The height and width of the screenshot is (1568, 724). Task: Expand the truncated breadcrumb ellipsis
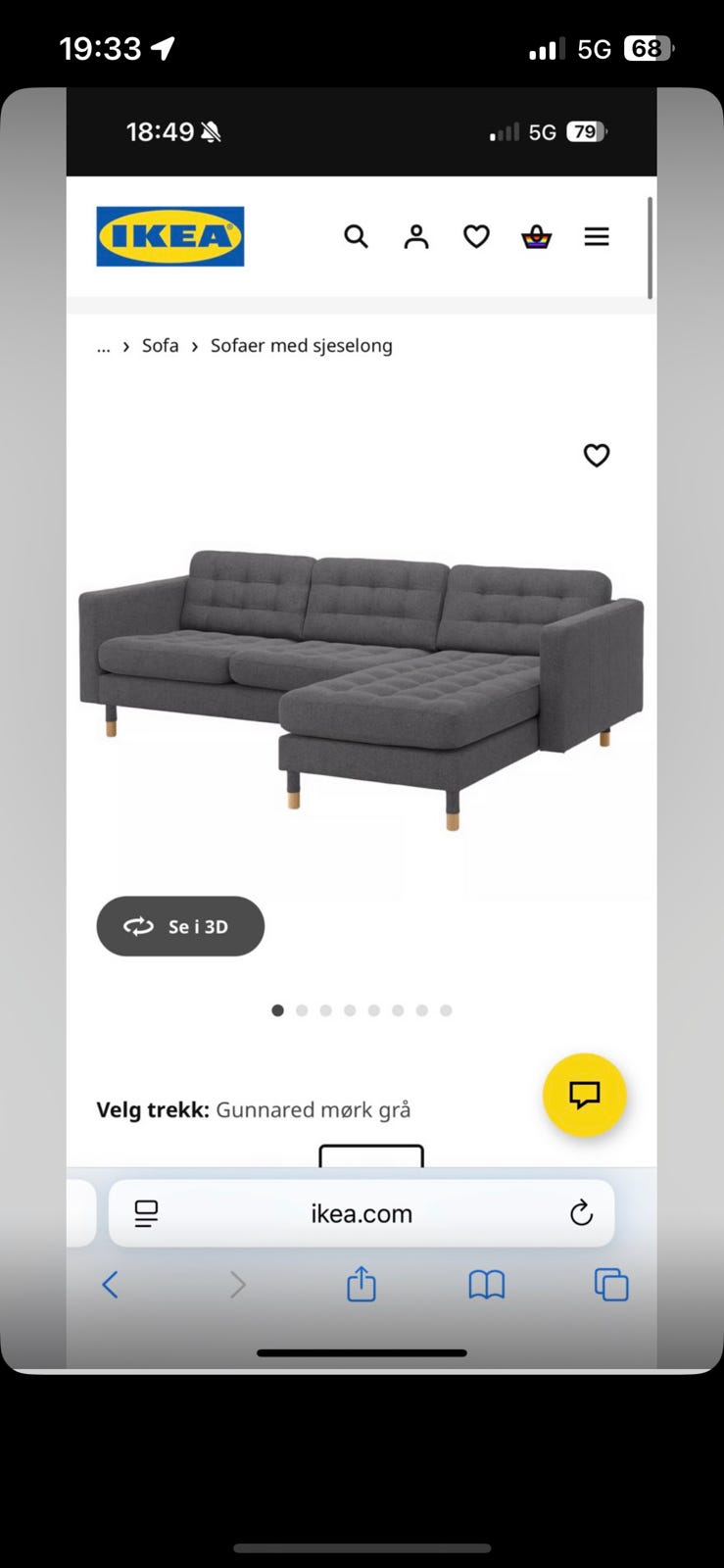point(104,345)
